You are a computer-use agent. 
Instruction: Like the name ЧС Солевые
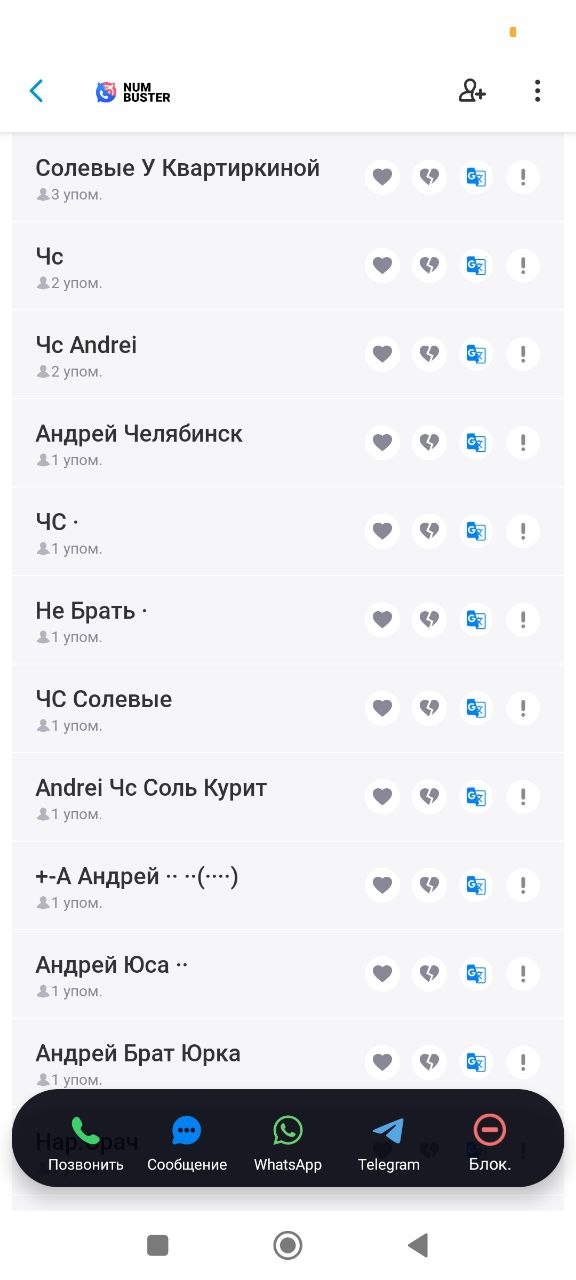pyautogui.click(x=382, y=708)
